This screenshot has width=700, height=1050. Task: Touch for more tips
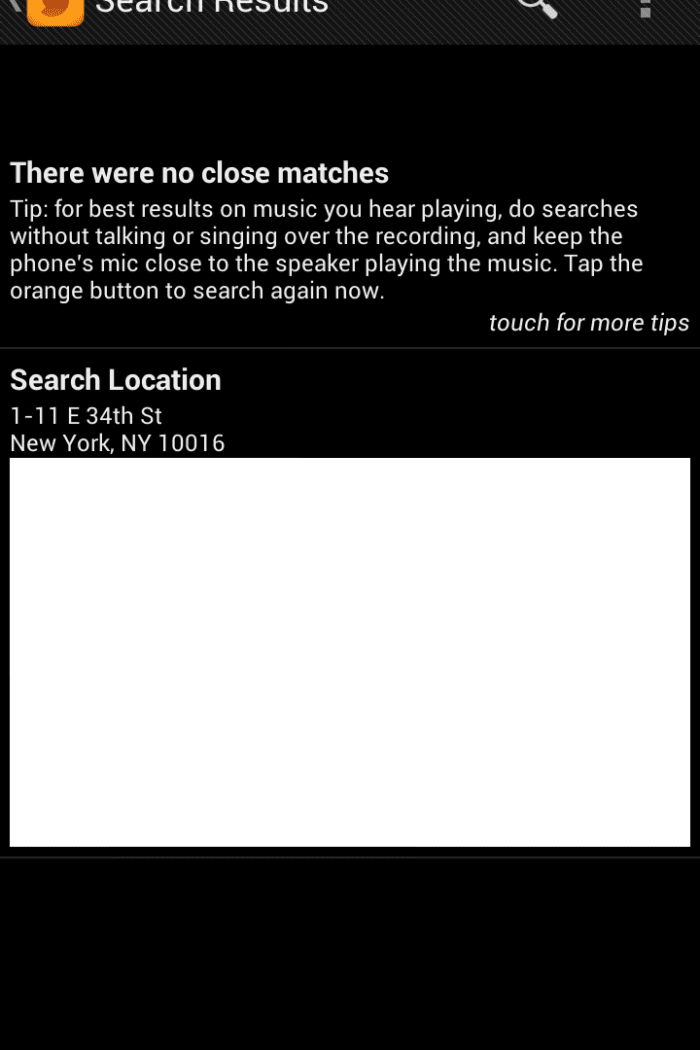[x=588, y=322]
